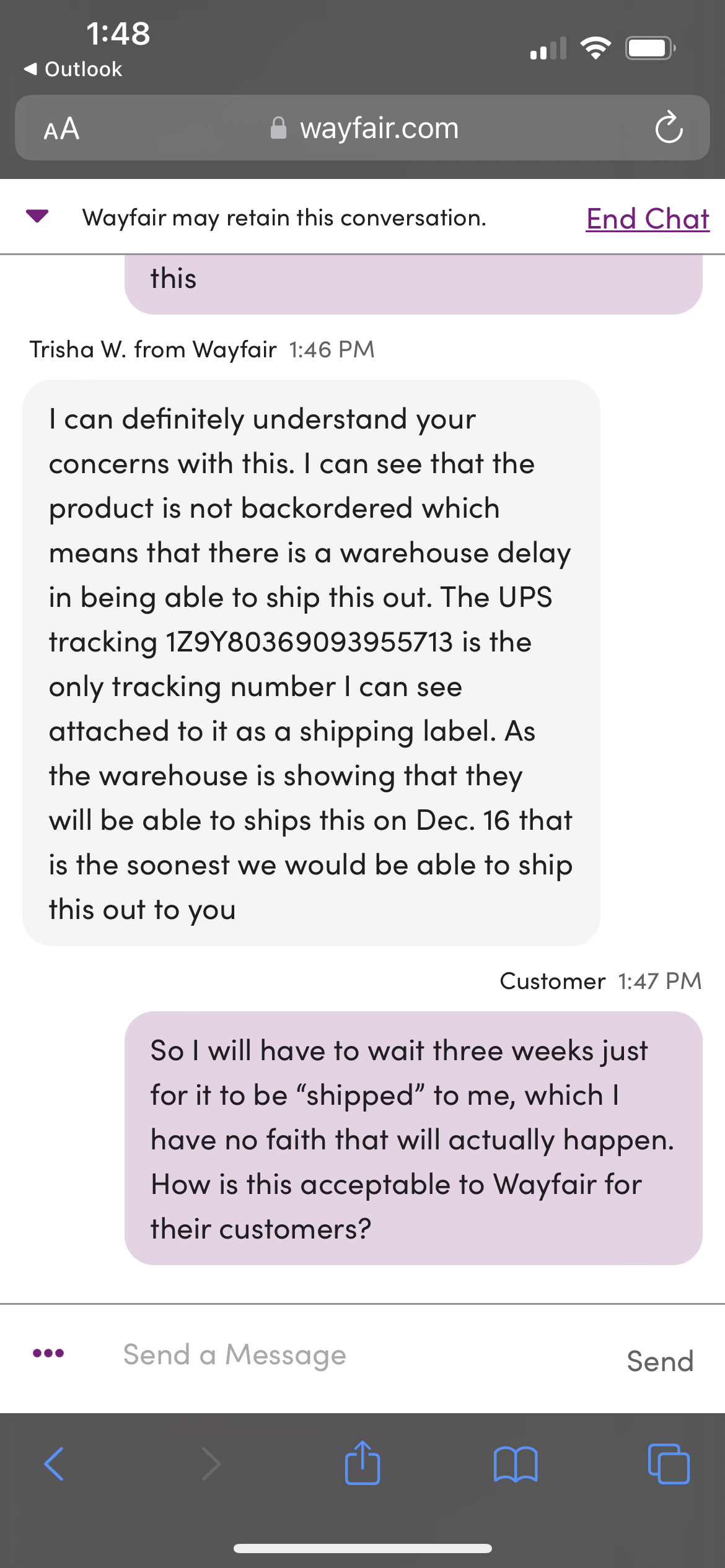
Task: Navigate back using the back chevron
Action: 55,1465
